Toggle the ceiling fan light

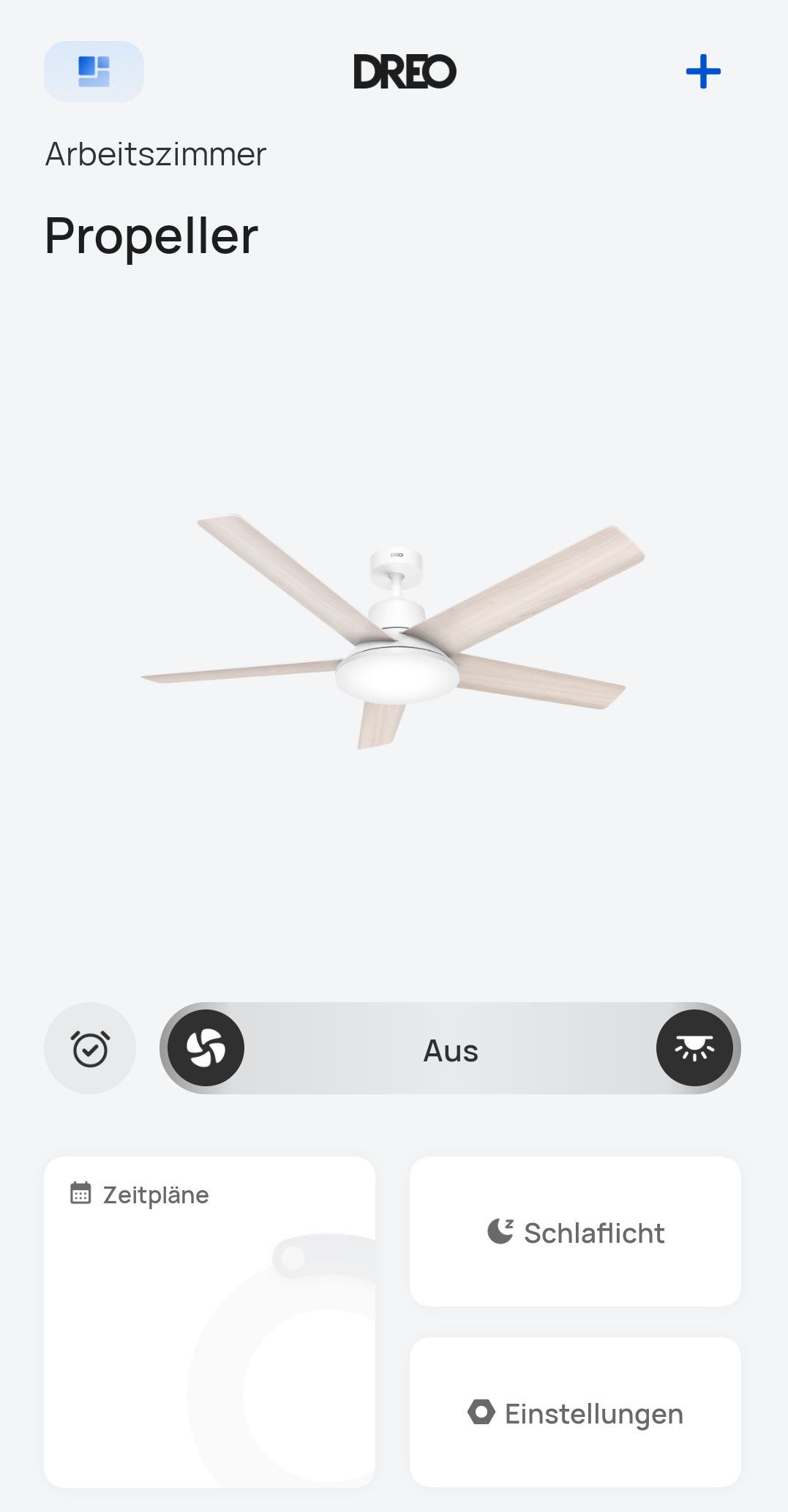click(694, 1048)
